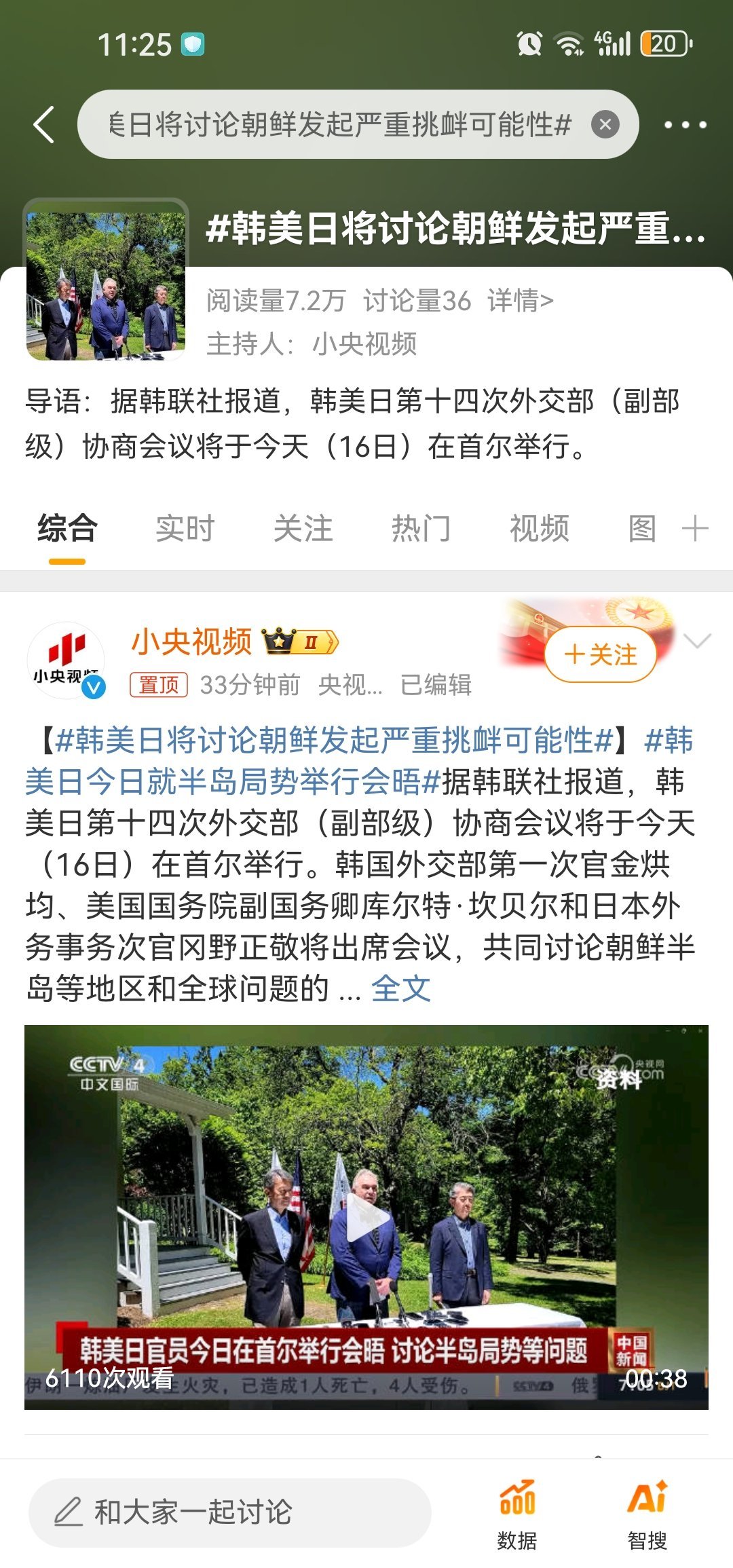Switch to the 热门 tab

pyautogui.click(x=421, y=528)
